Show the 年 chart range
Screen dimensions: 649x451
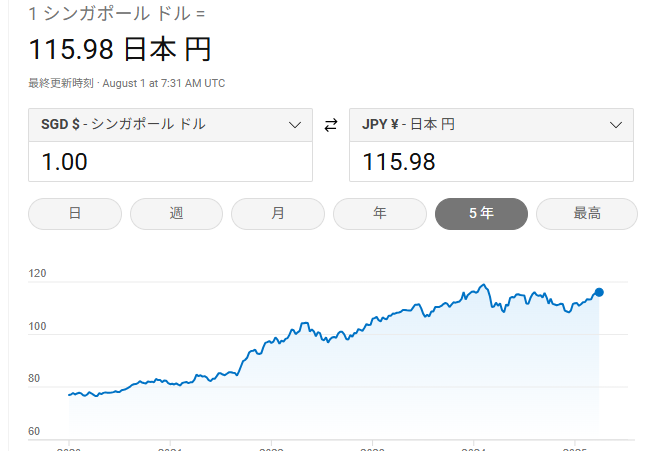click(x=379, y=213)
